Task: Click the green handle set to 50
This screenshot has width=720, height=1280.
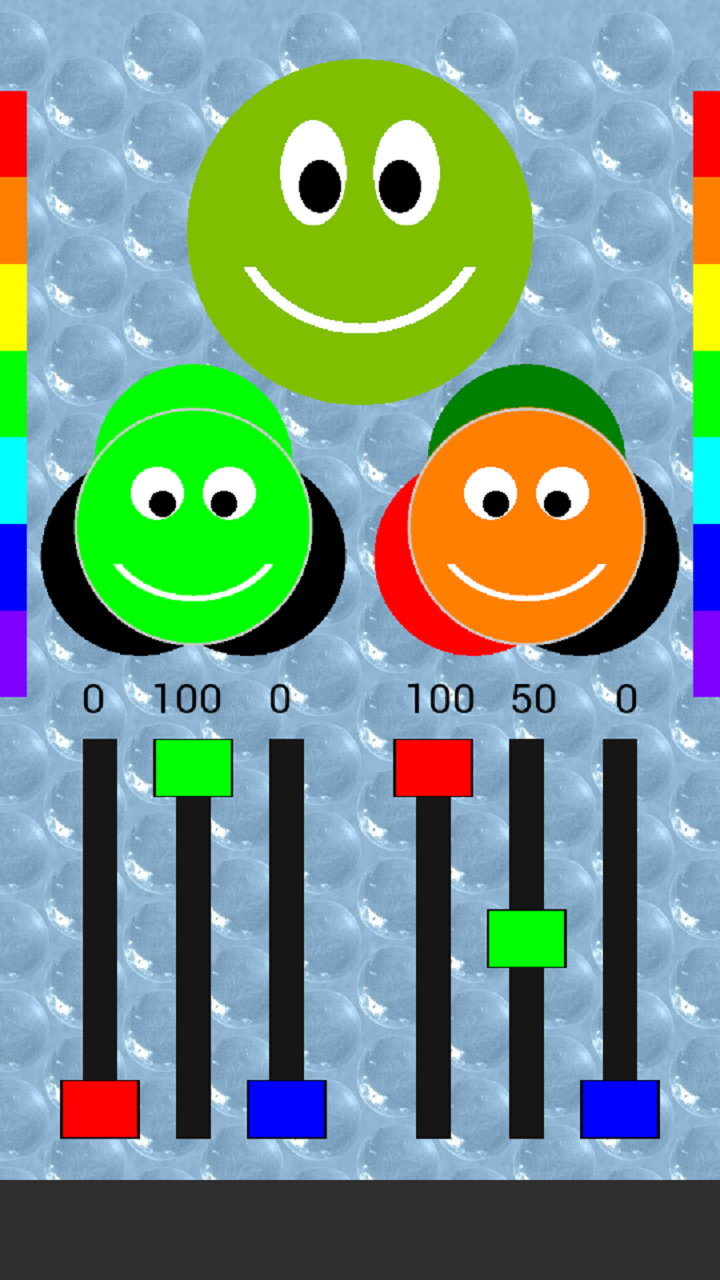Action: 527,940
